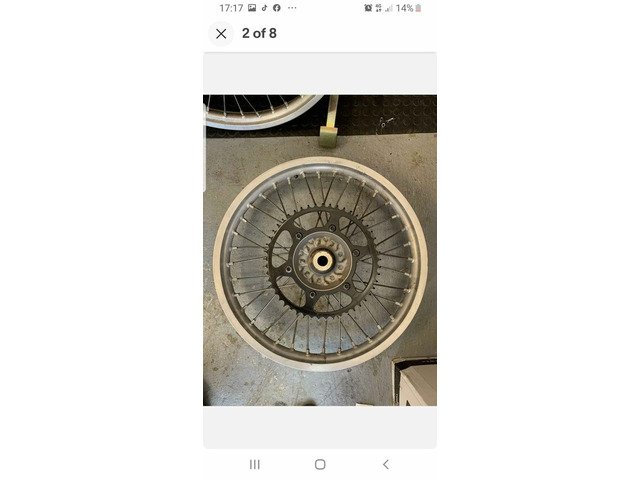Go back using the system back button
This screenshot has height=480, width=640.
[x=386, y=464]
